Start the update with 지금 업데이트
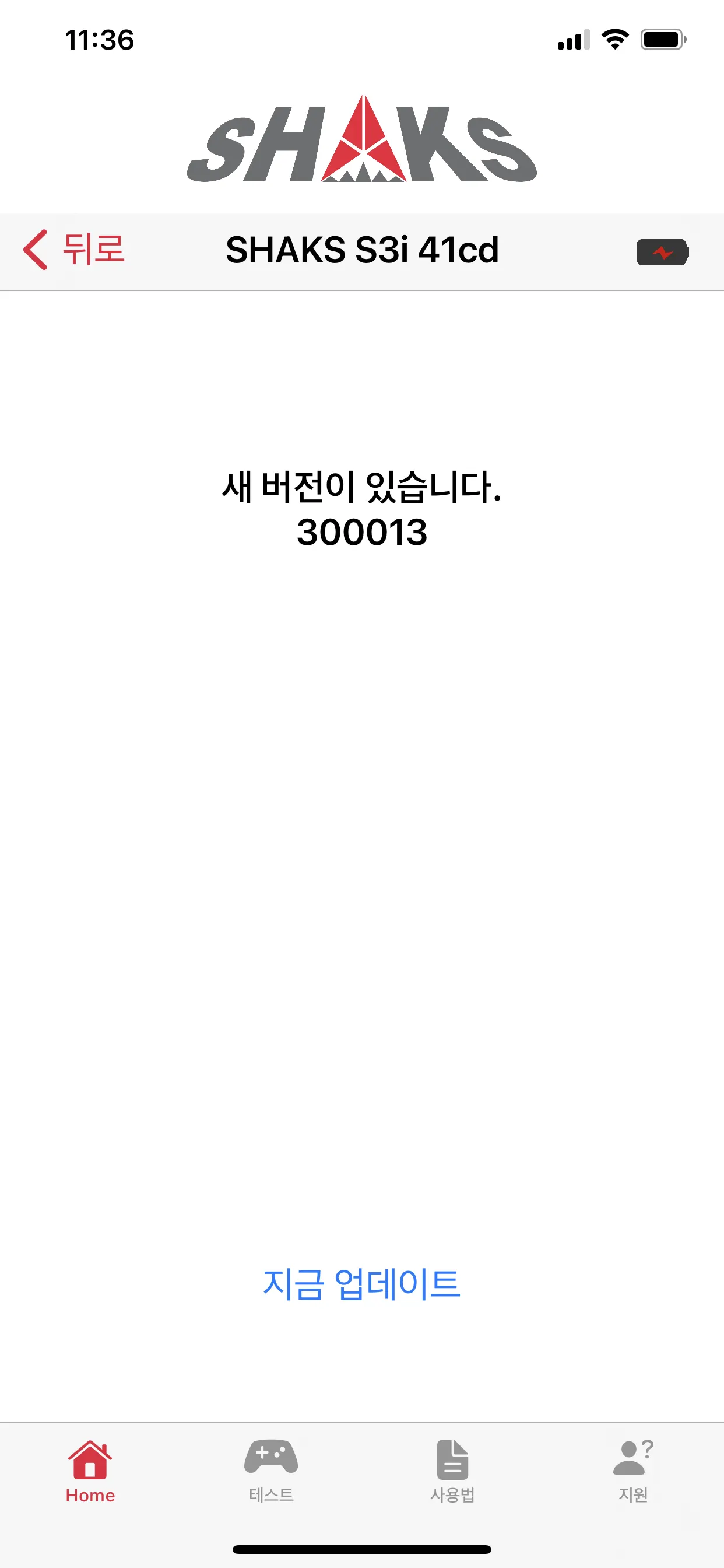The height and width of the screenshot is (1568, 724). click(361, 1283)
